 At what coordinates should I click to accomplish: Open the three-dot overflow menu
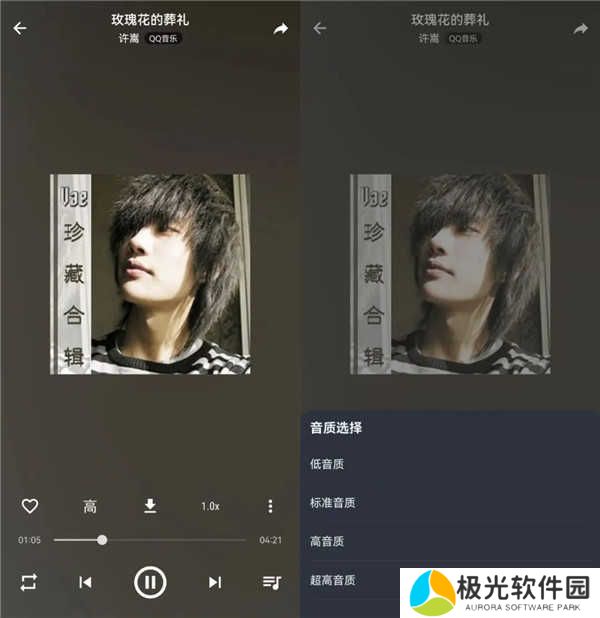click(x=270, y=506)
